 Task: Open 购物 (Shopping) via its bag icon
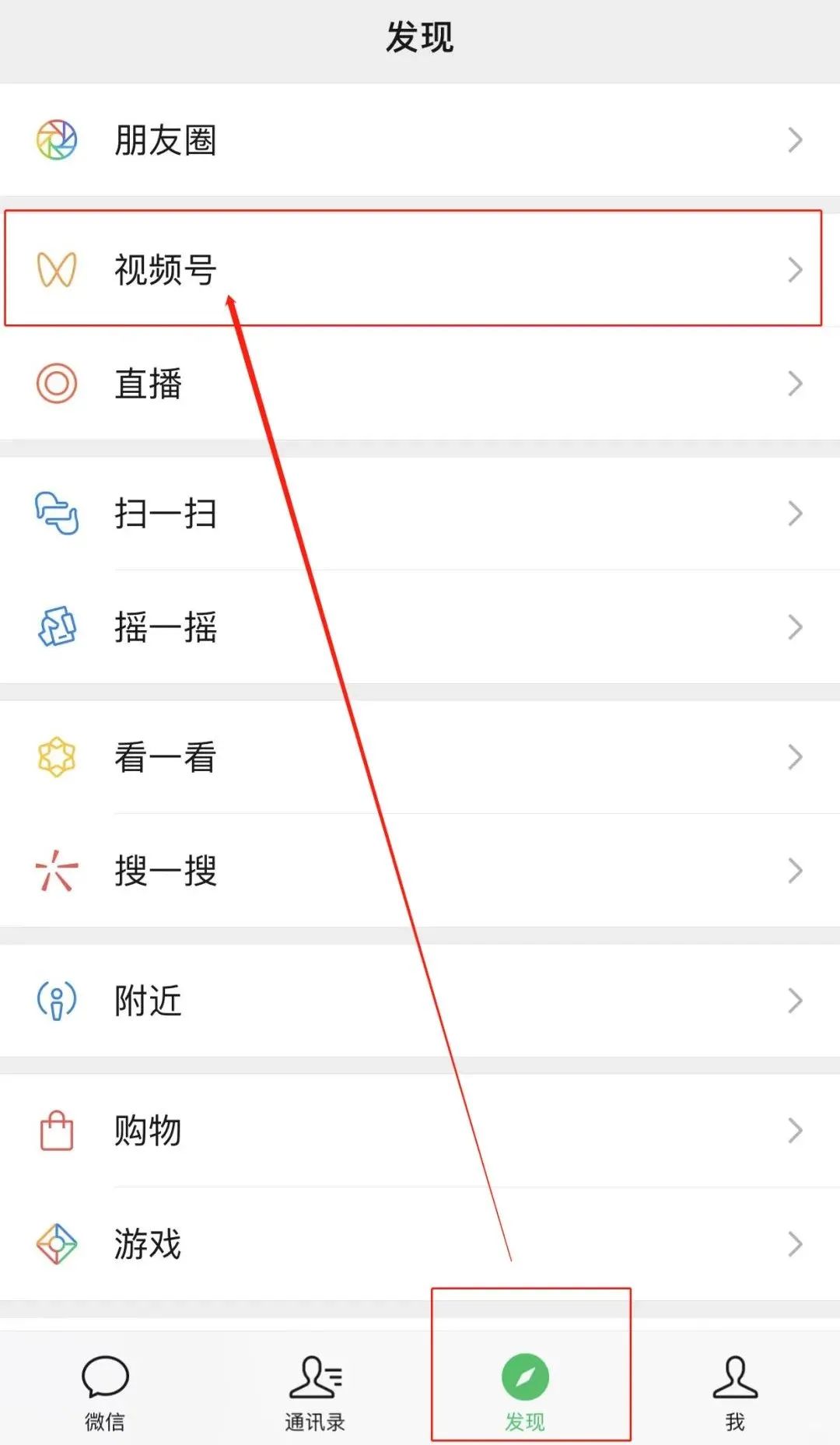pos(54,1131)
